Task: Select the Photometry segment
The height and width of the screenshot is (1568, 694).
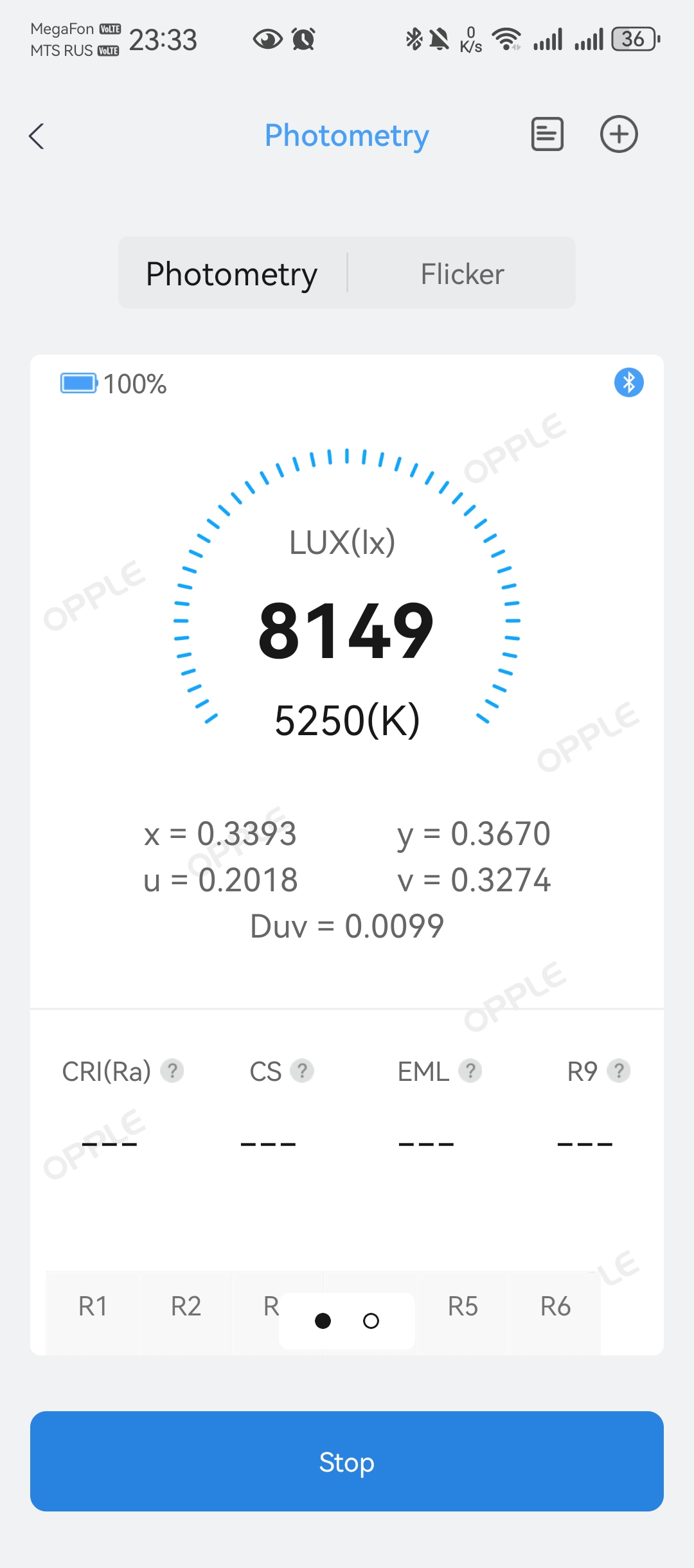Action: [x=232, y=274]
